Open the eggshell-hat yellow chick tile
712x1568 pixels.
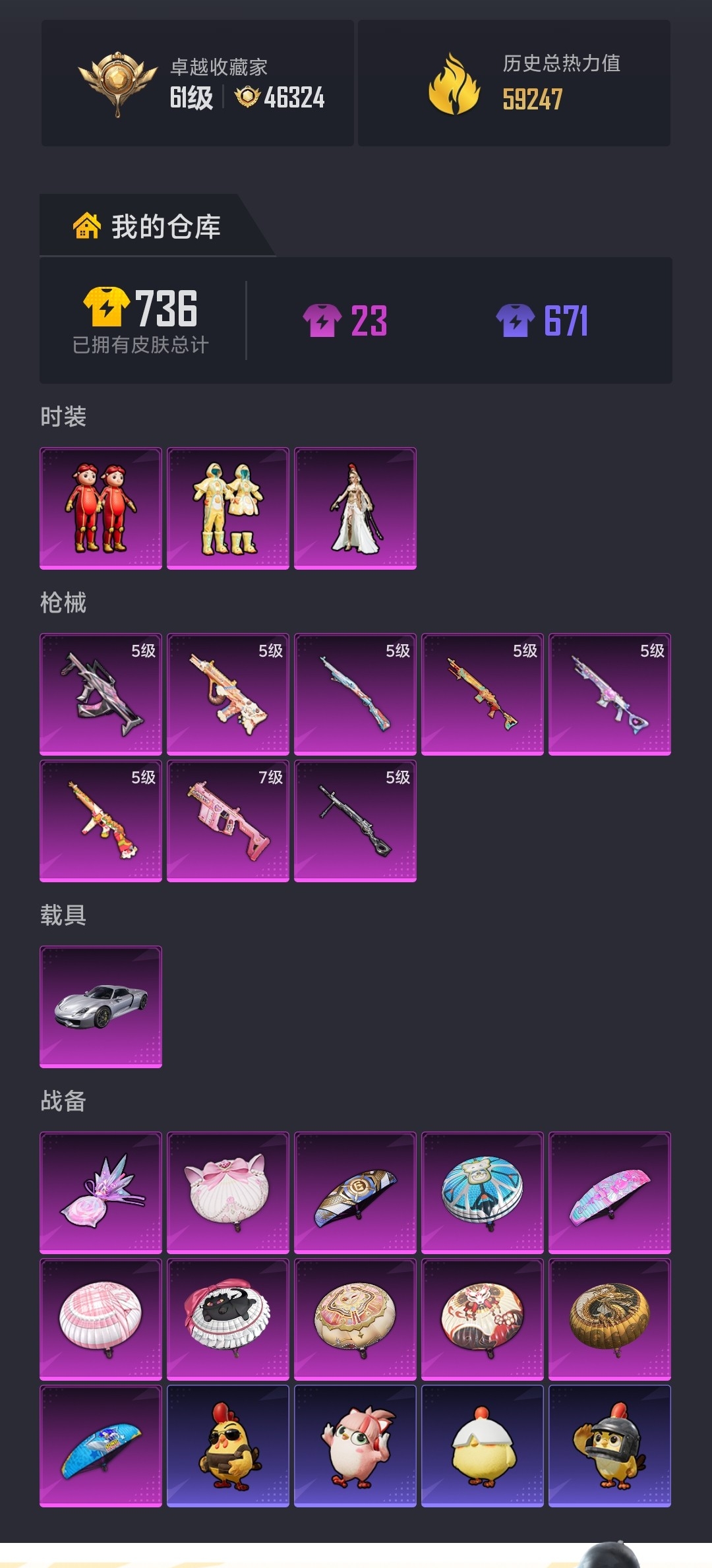[x=482, y=1445]
